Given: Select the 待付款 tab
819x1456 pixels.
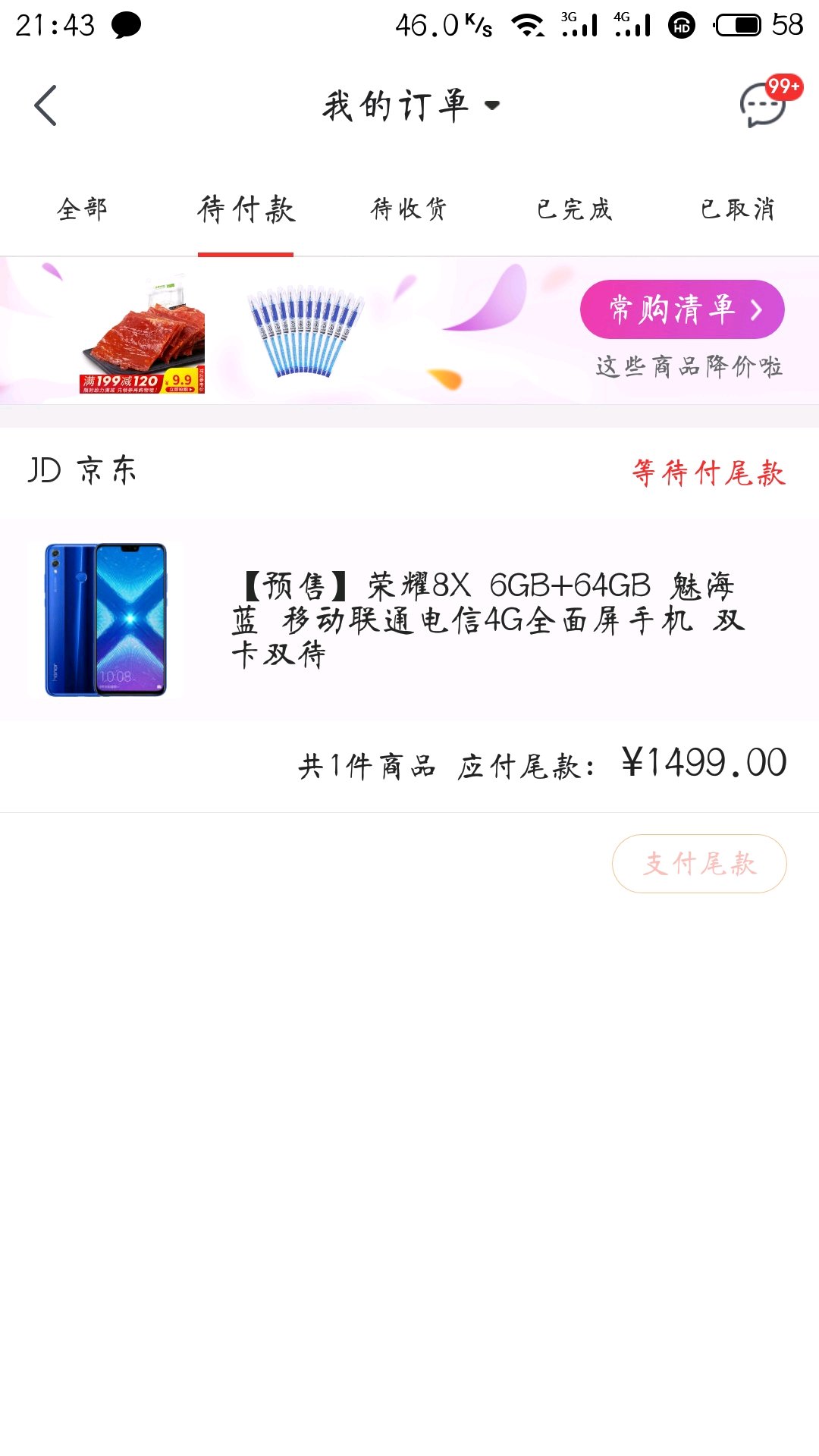Looking at the screenshot, I should (x=246, y=209).
